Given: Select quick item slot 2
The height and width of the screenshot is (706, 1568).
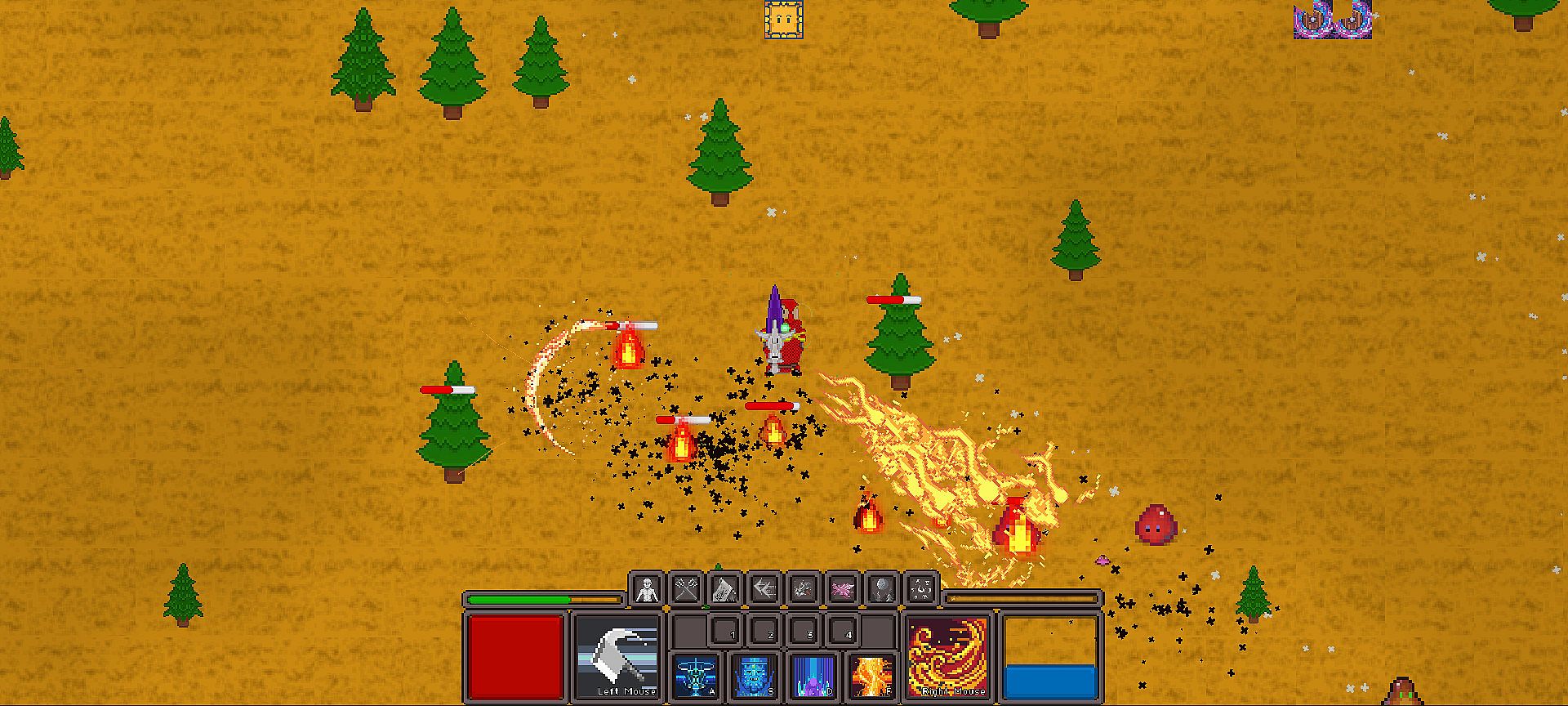Looking at the screenshot, I should click(x=766, y=630).
